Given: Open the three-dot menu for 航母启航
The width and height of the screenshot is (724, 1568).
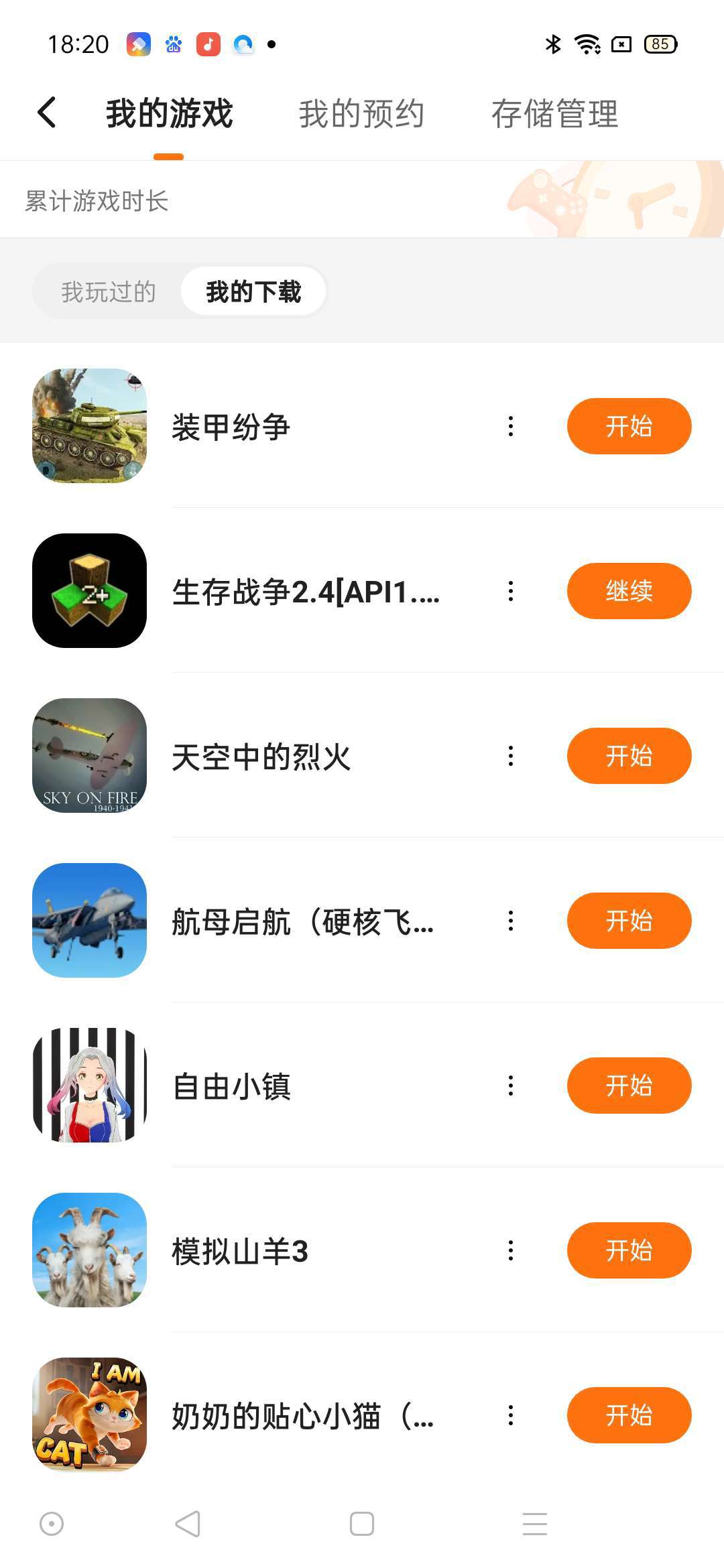Looking at the screenshot, I should click(511, 921).
